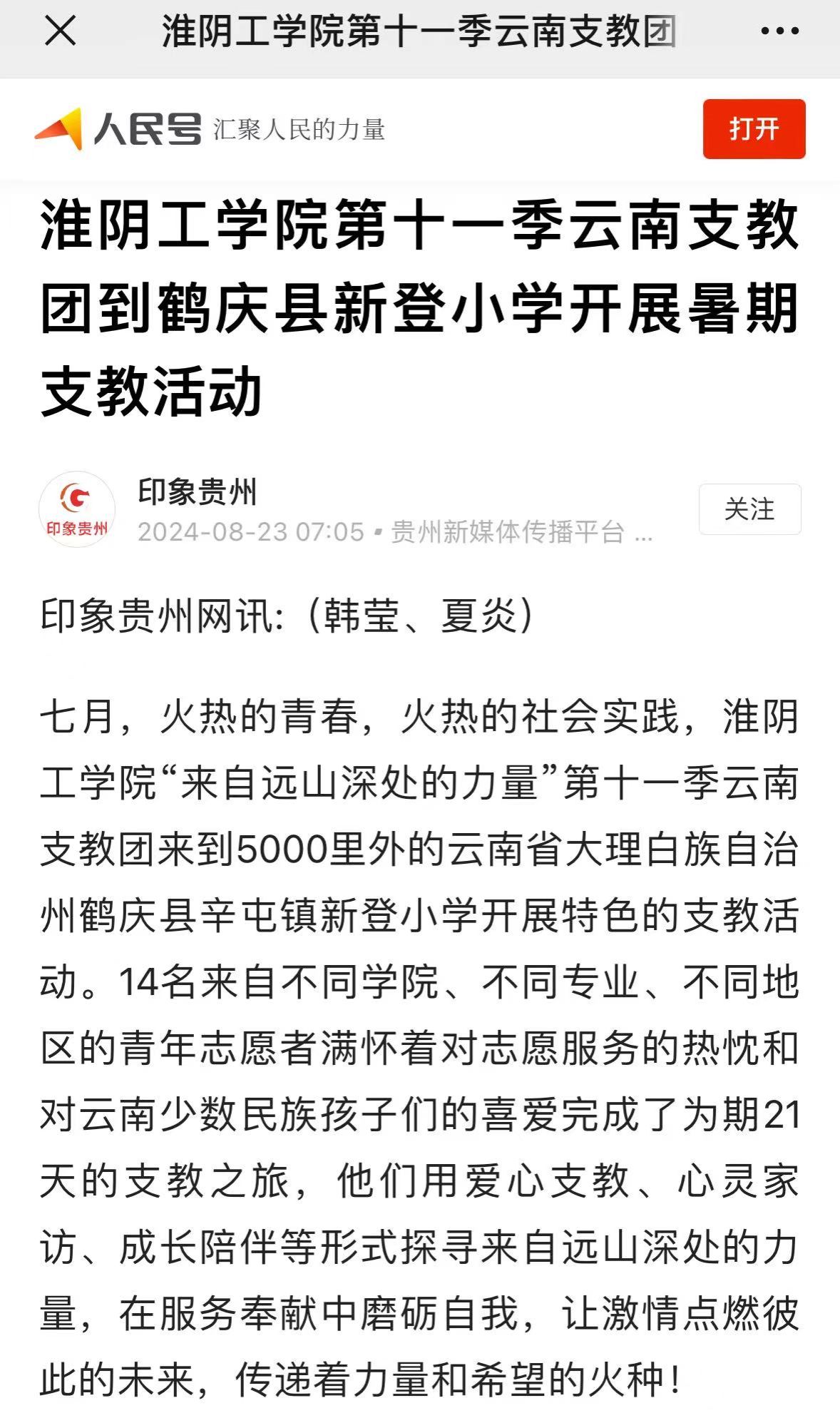
Task: Open the 印象贵州 author avatar
Action: (x=77, y=509)
